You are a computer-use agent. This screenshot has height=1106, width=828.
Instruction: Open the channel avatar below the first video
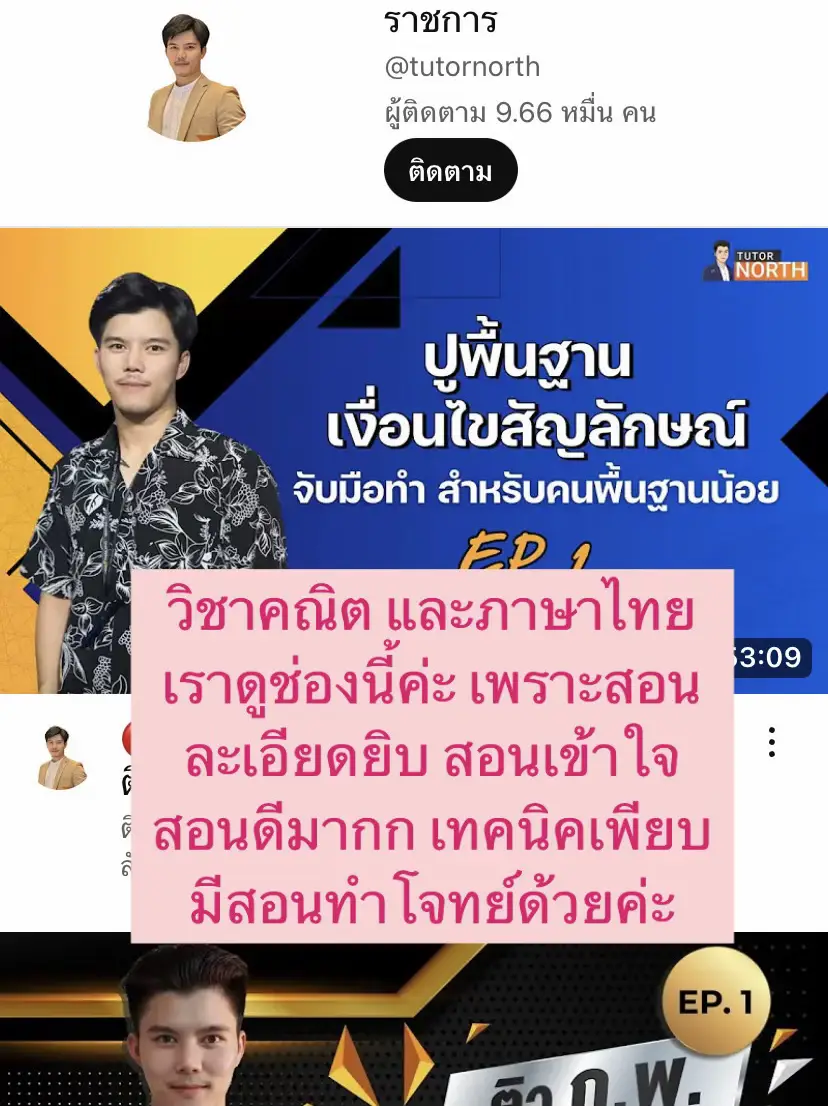click(x=63, y=757)
